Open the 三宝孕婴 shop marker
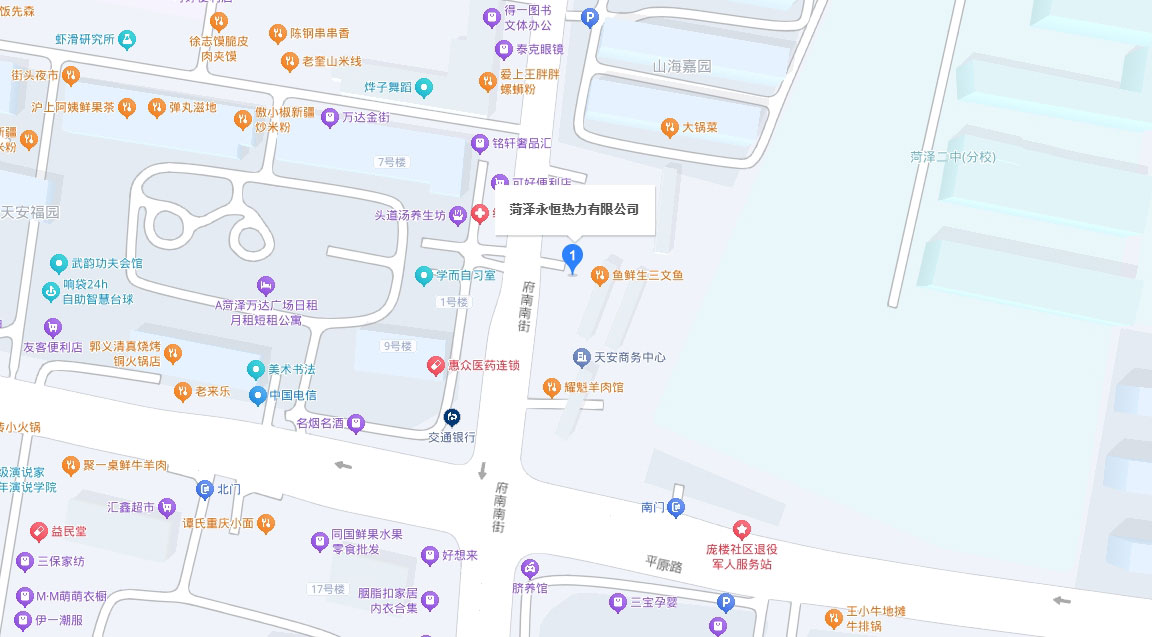The image size is (1152, 637). point(617,602)
